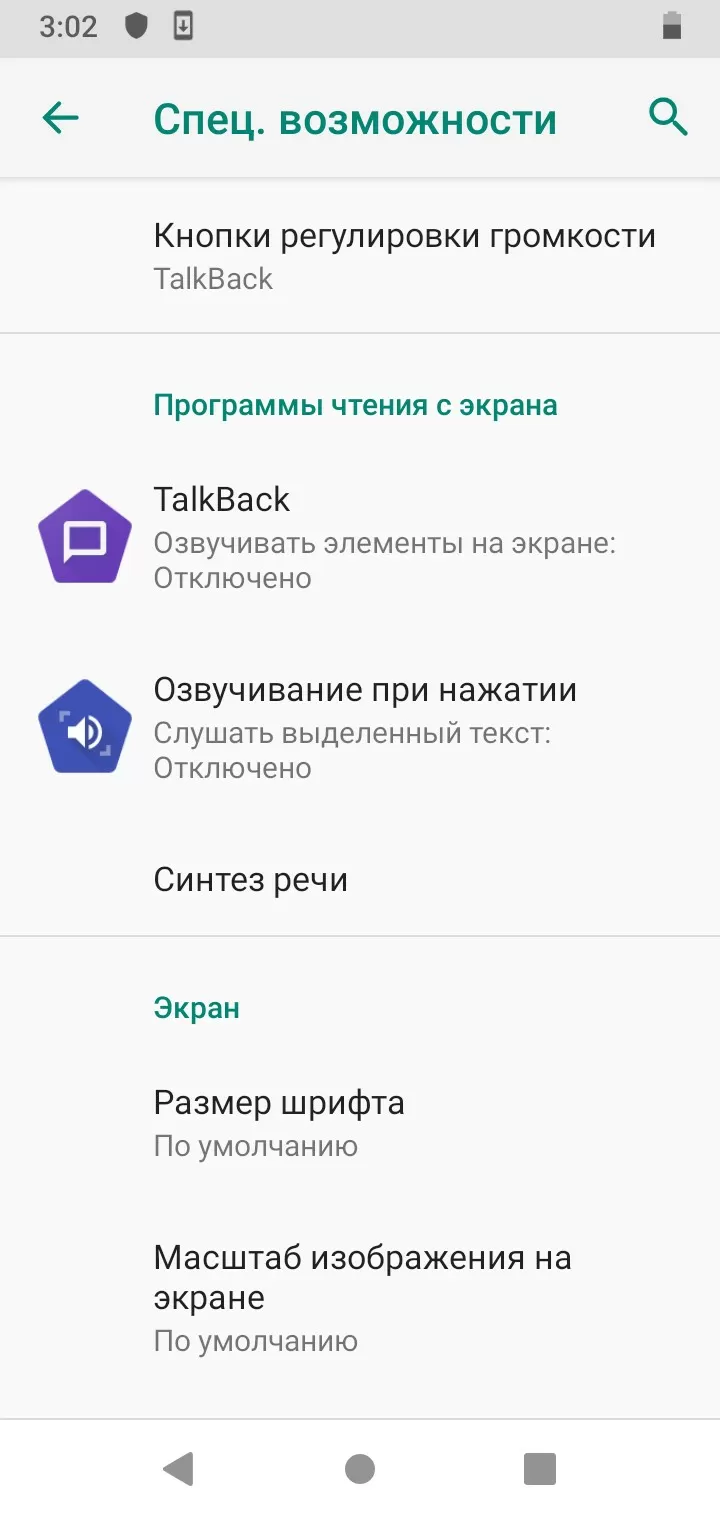Open recent apps via square button
Screen dimensions: 720x1520
click(540, 1468)
